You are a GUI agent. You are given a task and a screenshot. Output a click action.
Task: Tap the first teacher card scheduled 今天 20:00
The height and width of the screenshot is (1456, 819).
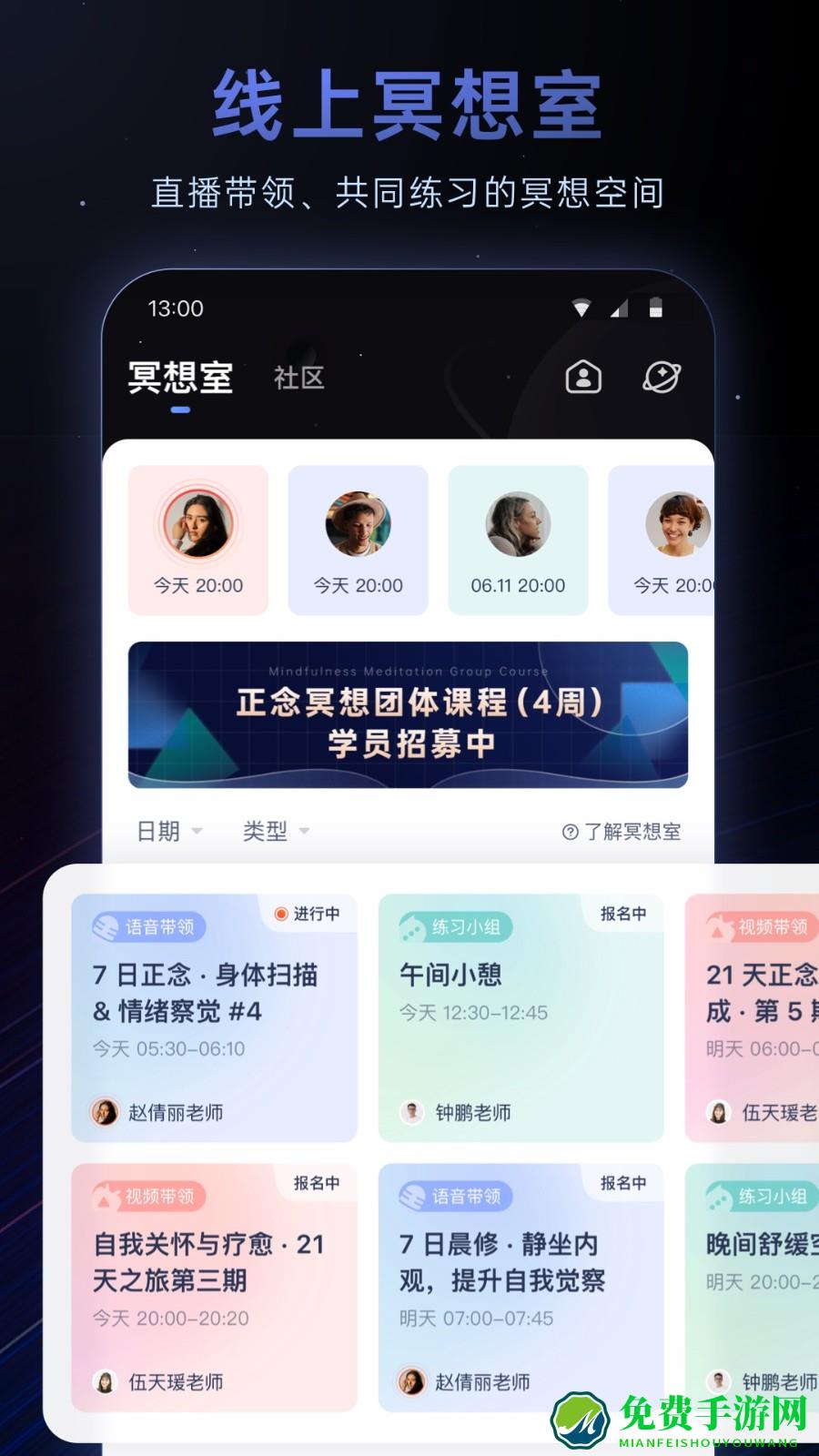tap(198, 537)
